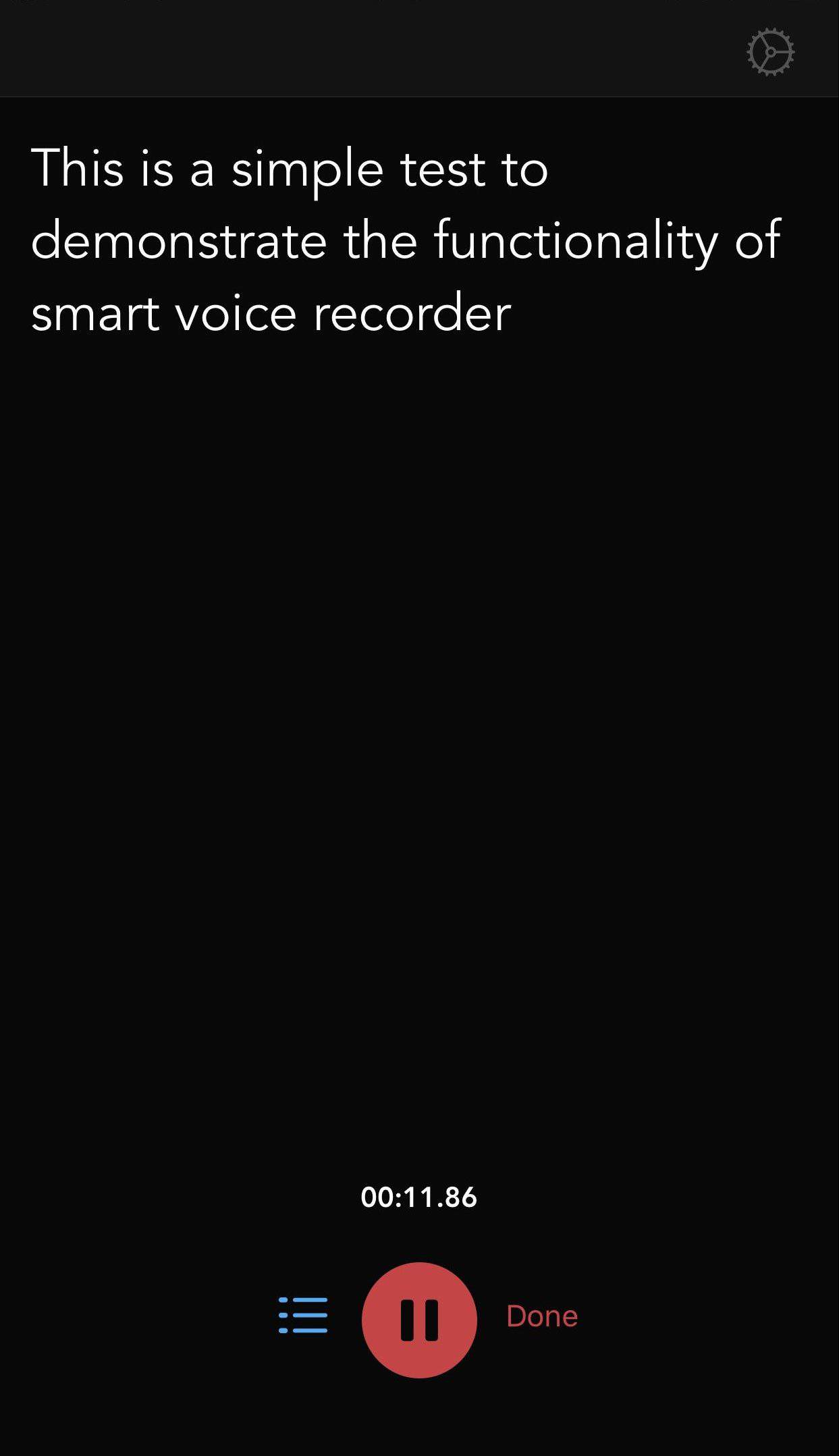The height and width of the screenshot is (1456, 839).
Task: Tap the gear to configure recorder settings
Action: pyautogui.click(x=770, y=52)
